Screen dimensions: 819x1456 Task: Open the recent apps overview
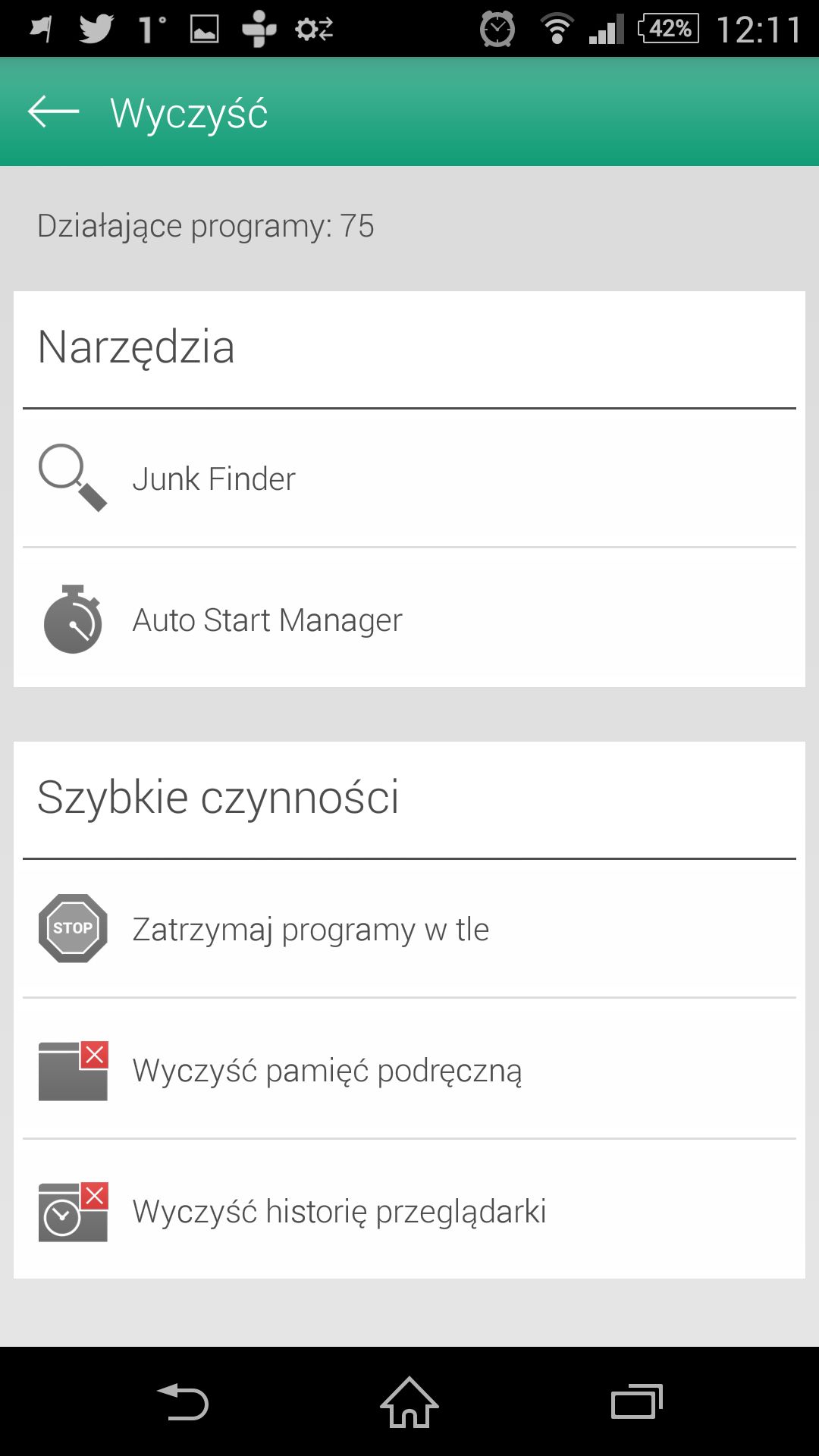637,1401
